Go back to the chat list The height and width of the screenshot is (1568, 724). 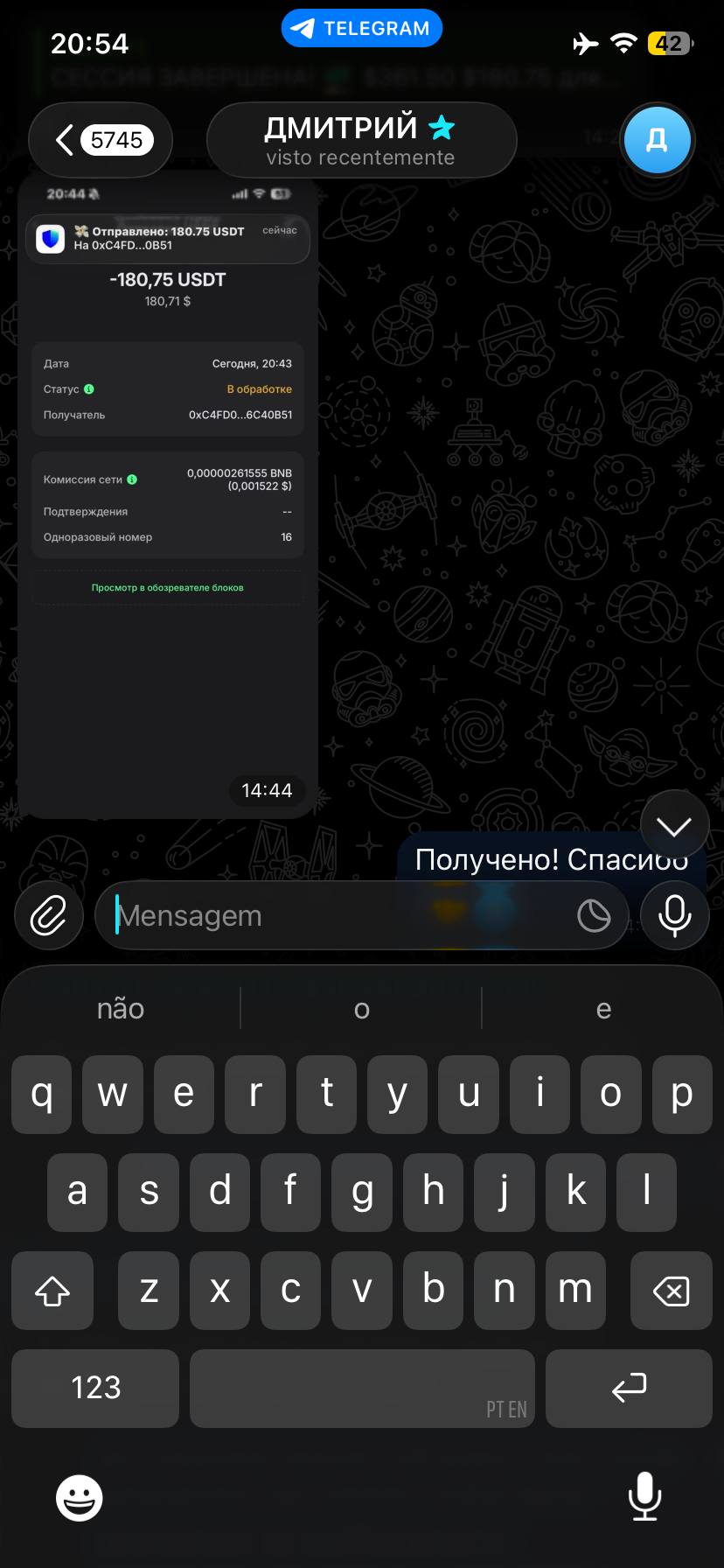[100, 140]
